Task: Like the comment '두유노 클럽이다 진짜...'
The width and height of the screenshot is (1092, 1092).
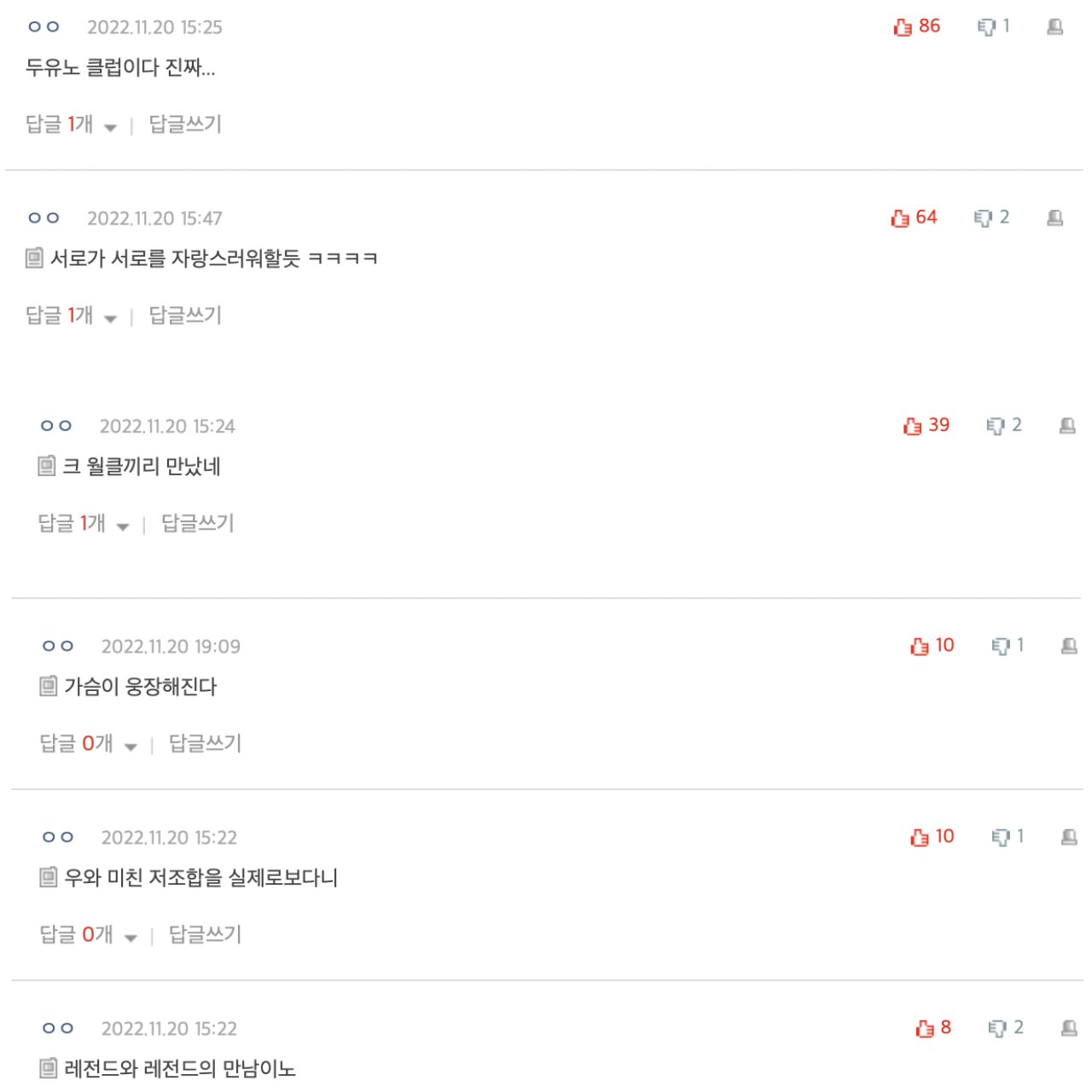Action: click(903, 27)
